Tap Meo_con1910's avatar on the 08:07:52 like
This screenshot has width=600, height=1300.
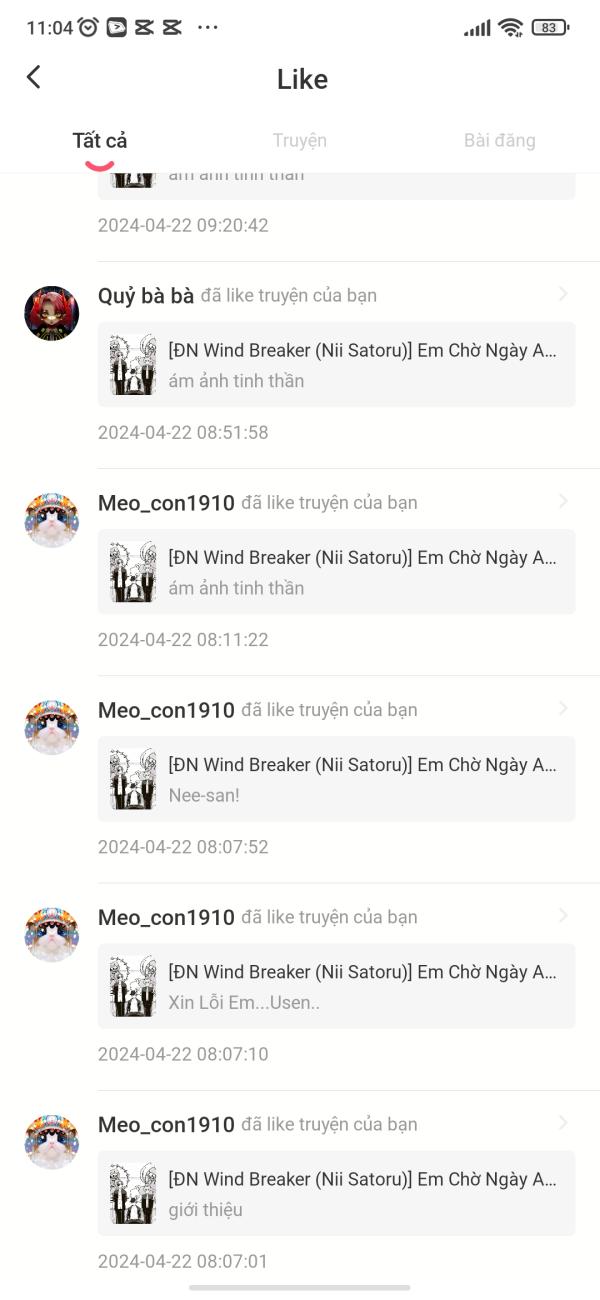coord(51,727)
